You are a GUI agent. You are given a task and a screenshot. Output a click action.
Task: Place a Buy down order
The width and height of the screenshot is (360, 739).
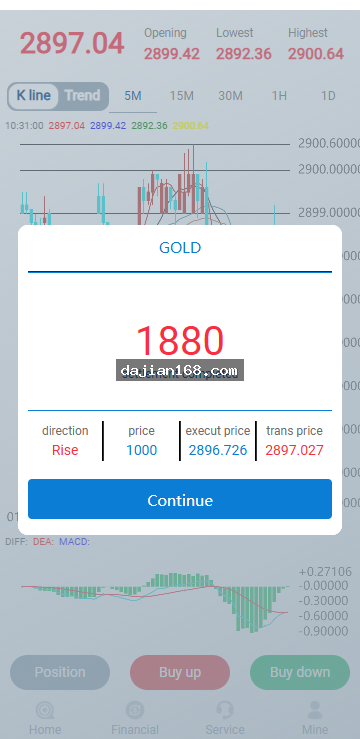click(x=300, y=672)
